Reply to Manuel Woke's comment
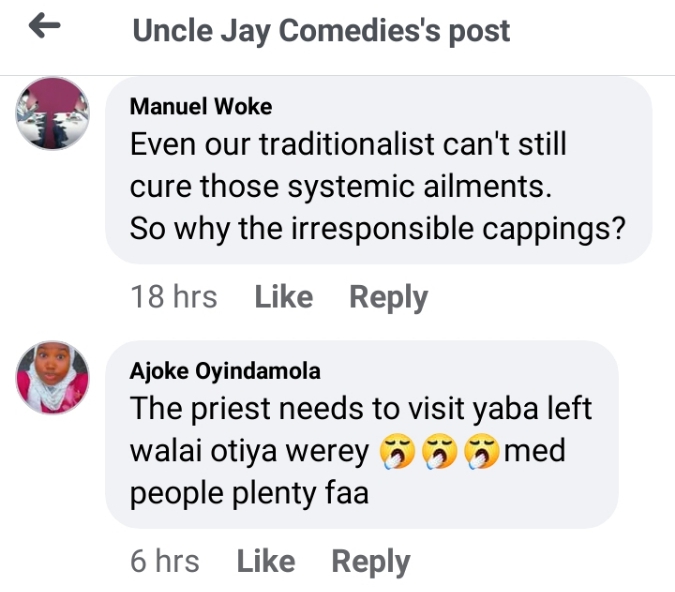The height and width of the screenshot is (592, 675). (x=388, y=298)
